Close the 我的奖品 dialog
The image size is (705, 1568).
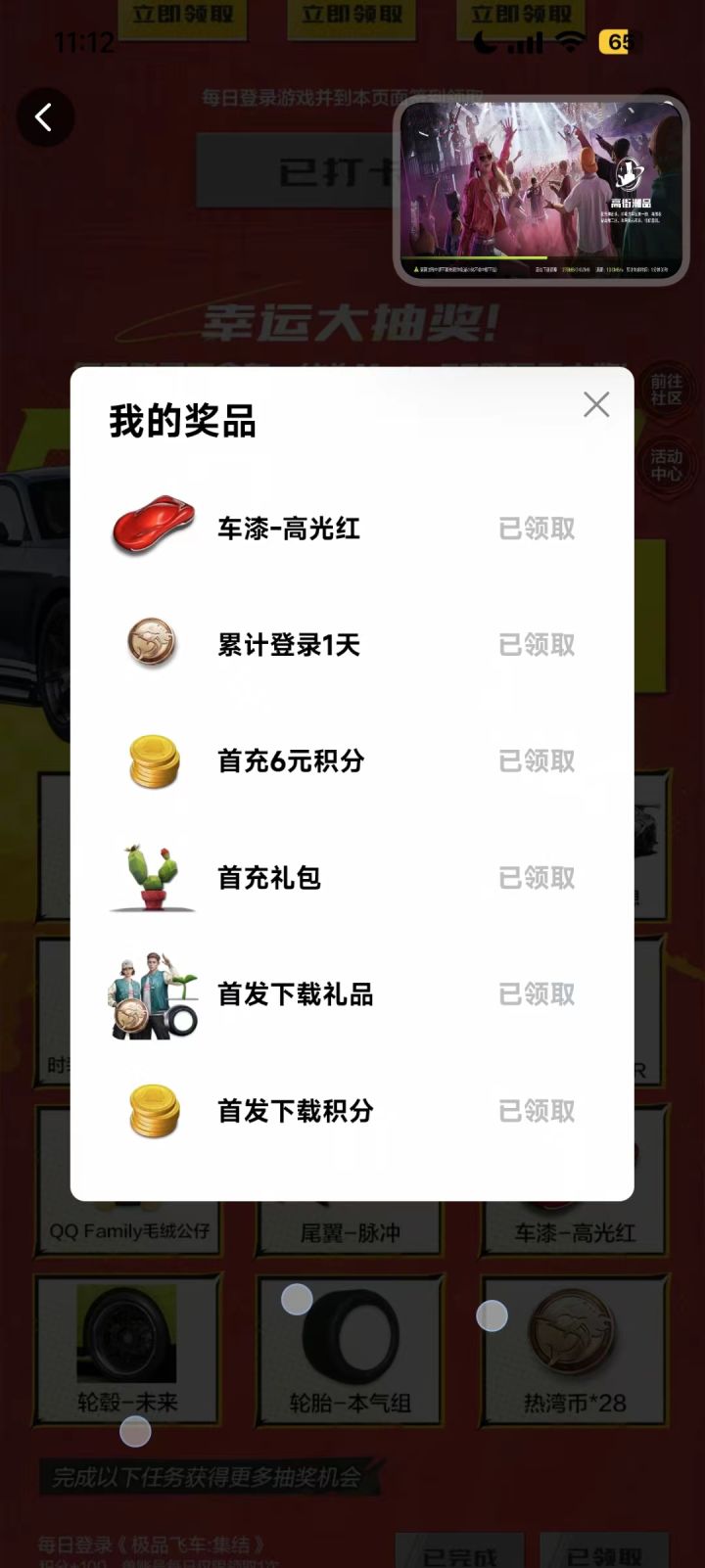tap(595, 404)
